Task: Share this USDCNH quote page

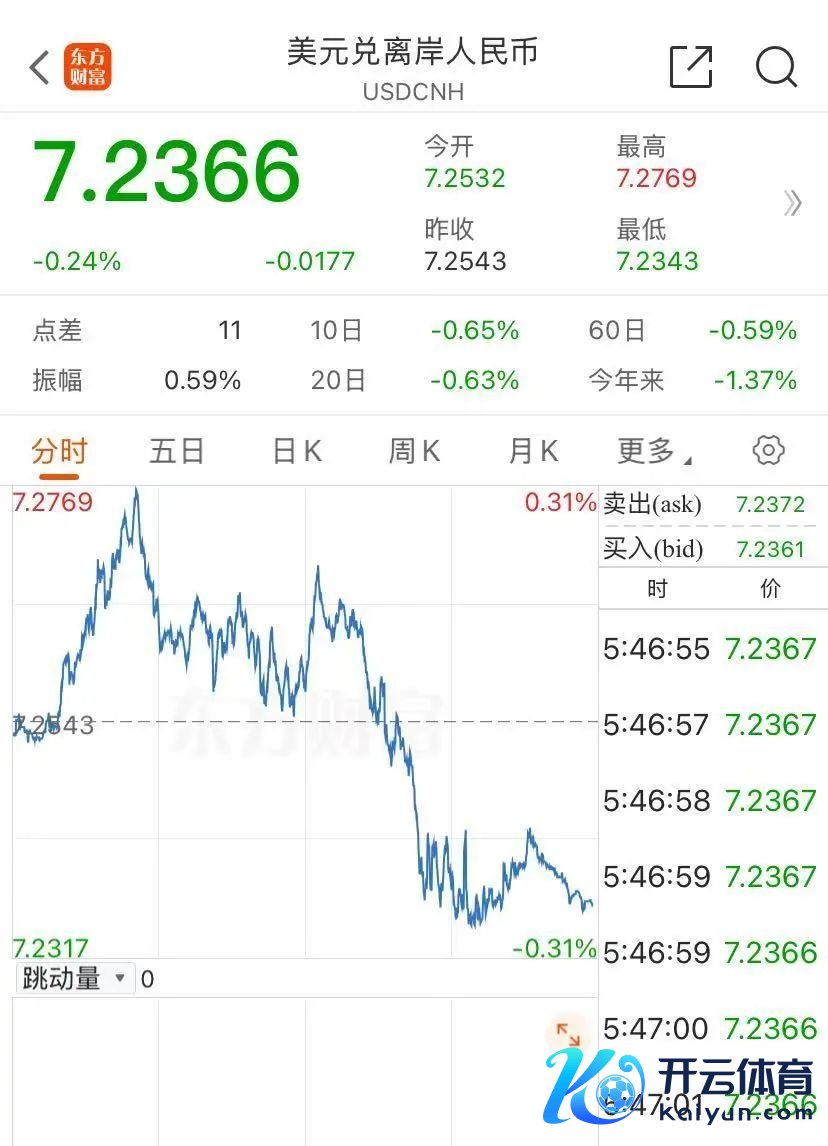Action: (691, 67)
